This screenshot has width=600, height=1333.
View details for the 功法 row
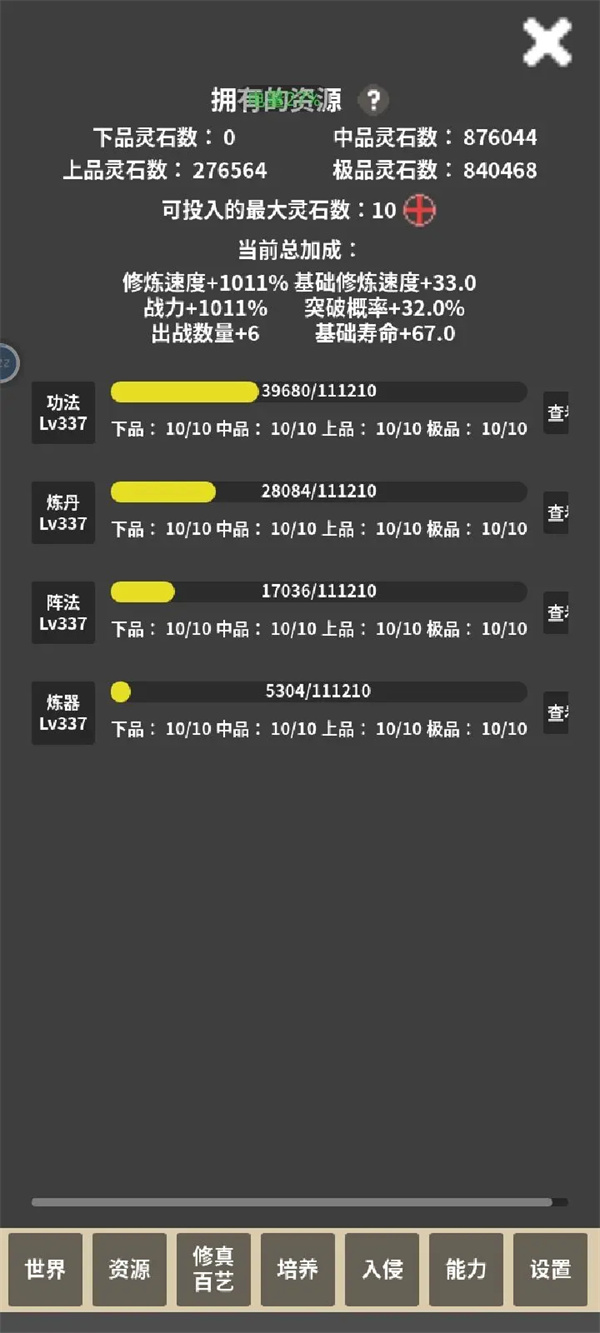coord(556,412)
